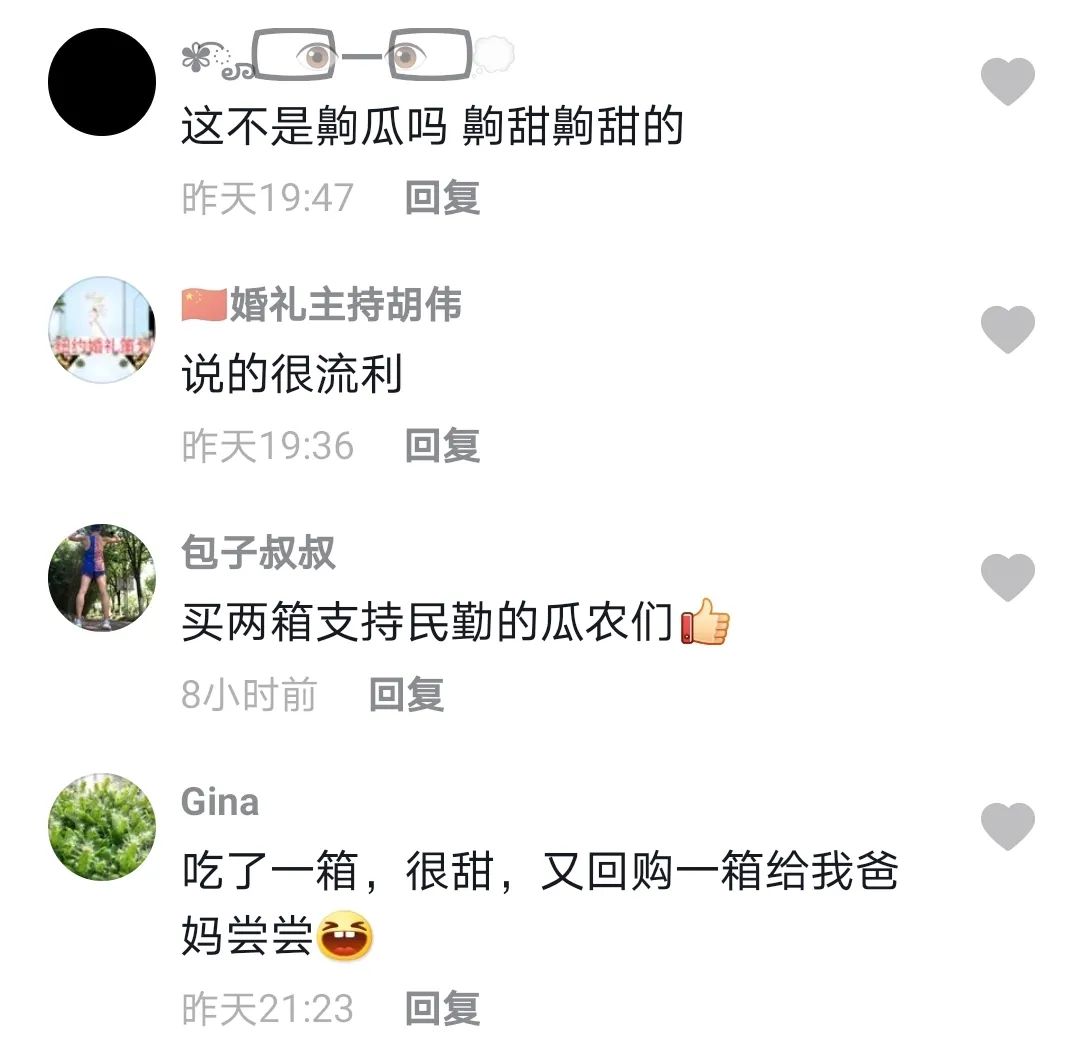
Task: Tap the username 包子叔叔
Action: 258,553
